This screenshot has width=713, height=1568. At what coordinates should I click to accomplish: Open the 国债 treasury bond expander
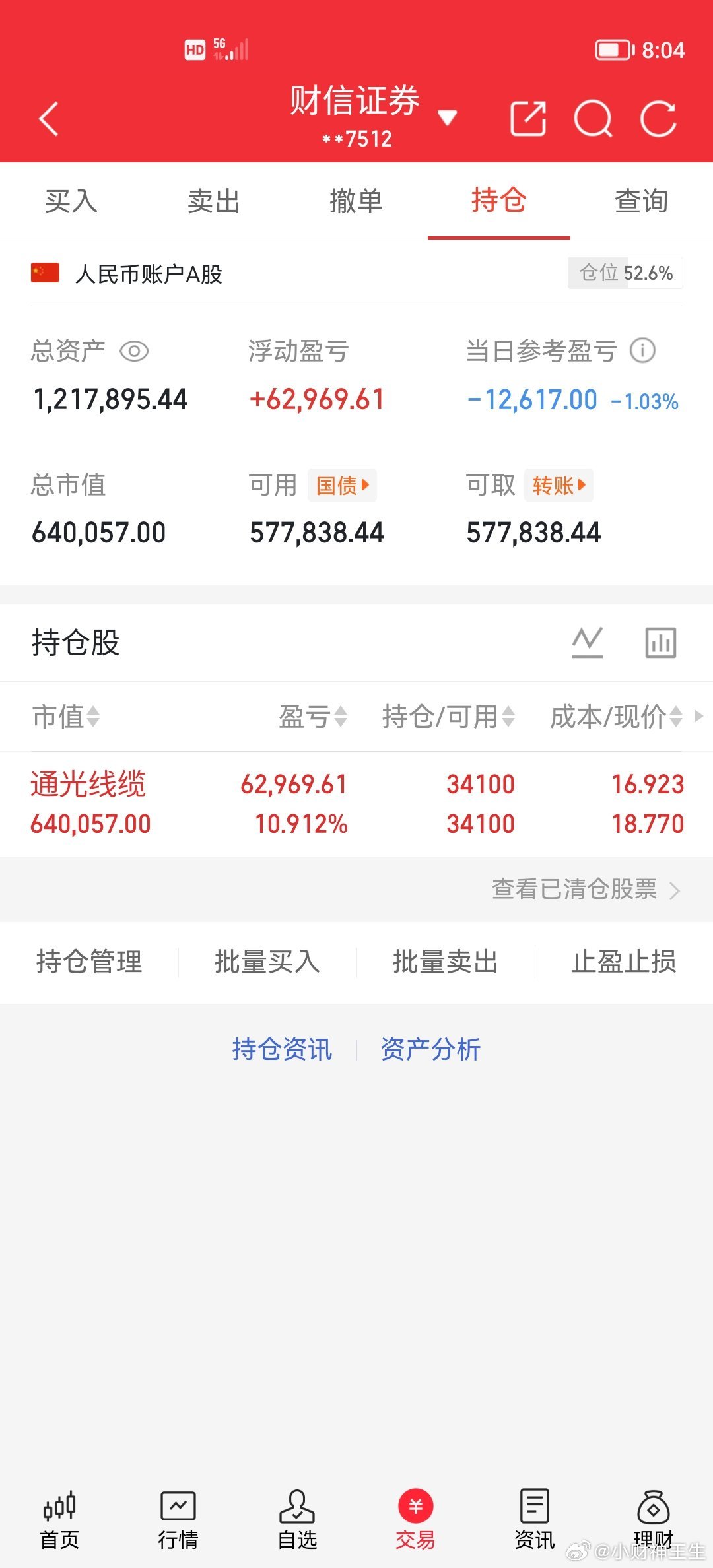pos(341,485)
